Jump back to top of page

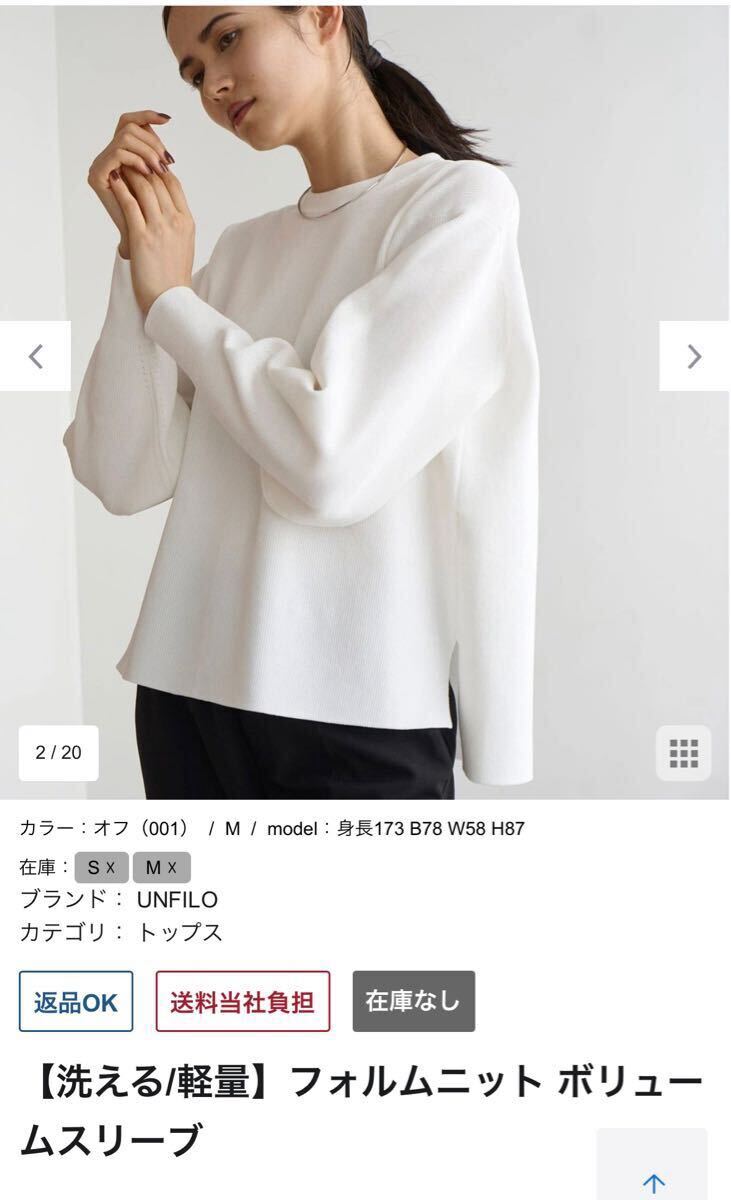pos(653,1182)
